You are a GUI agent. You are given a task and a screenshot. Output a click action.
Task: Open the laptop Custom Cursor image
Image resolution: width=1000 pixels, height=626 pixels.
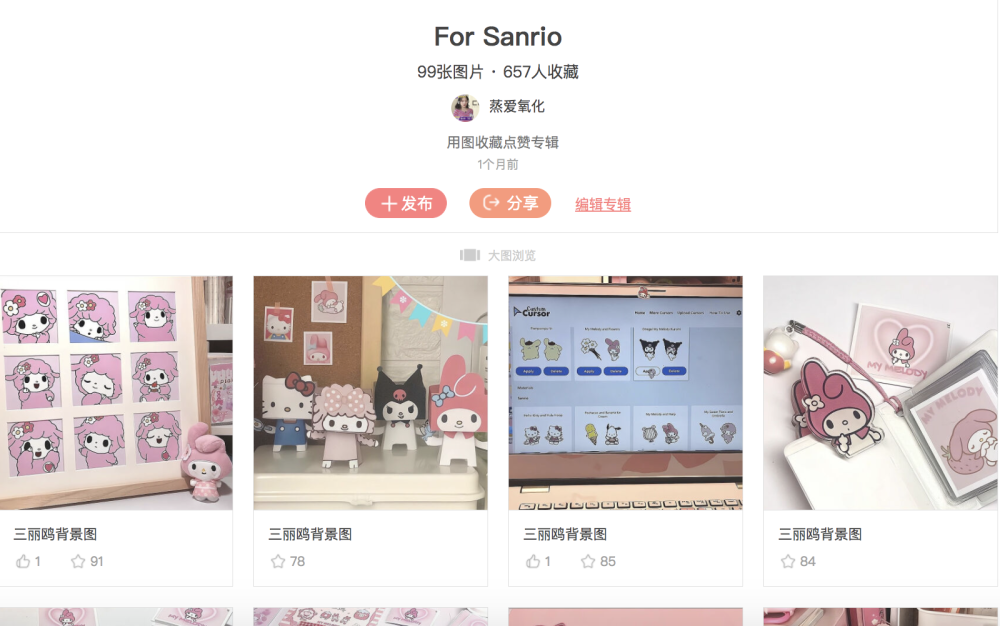click(x=625, y=393)
